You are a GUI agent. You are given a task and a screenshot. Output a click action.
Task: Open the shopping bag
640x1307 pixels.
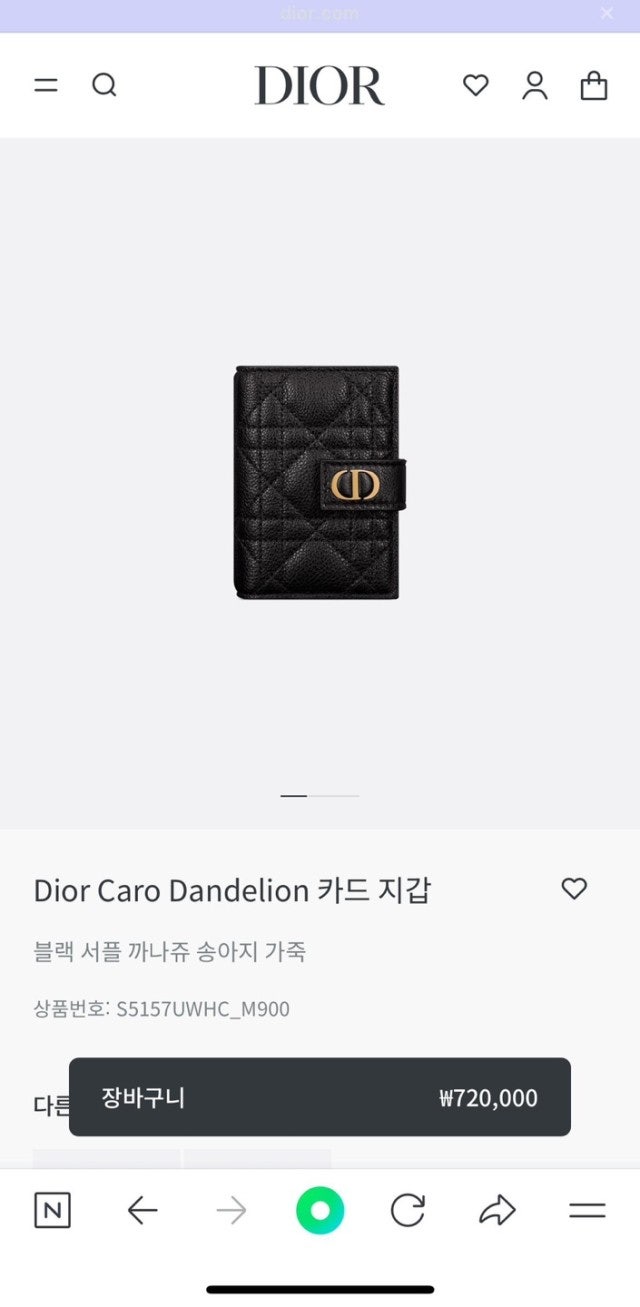coord(594,86)
